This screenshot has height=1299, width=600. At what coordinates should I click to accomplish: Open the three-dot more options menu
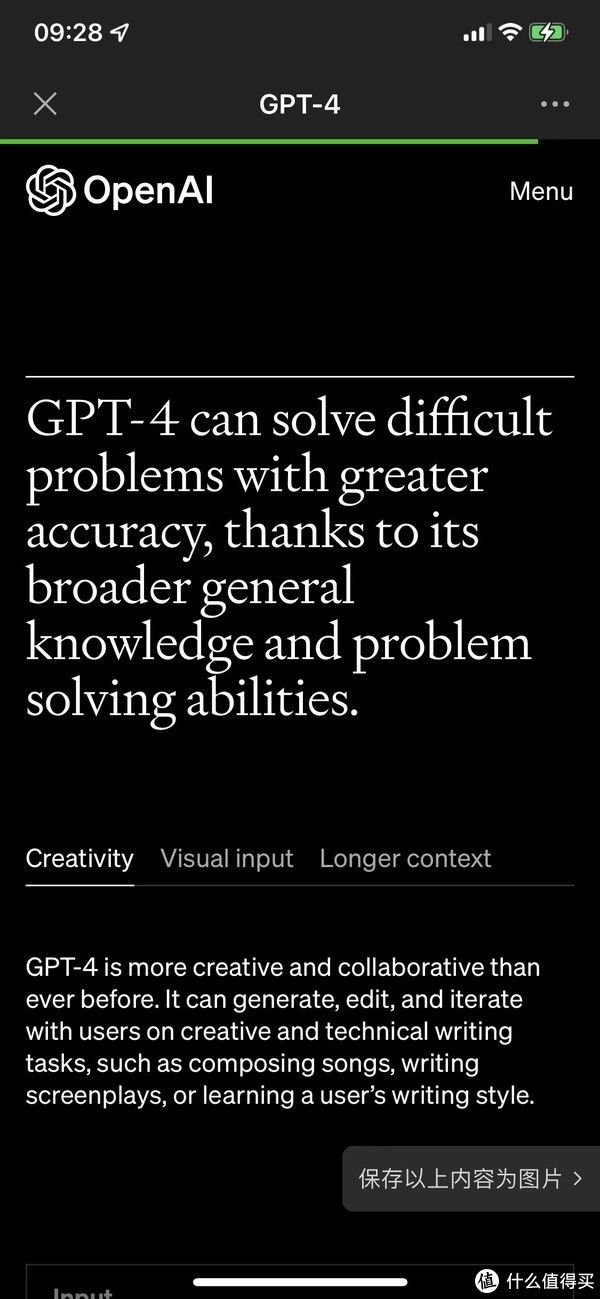[x=554, y=104]
